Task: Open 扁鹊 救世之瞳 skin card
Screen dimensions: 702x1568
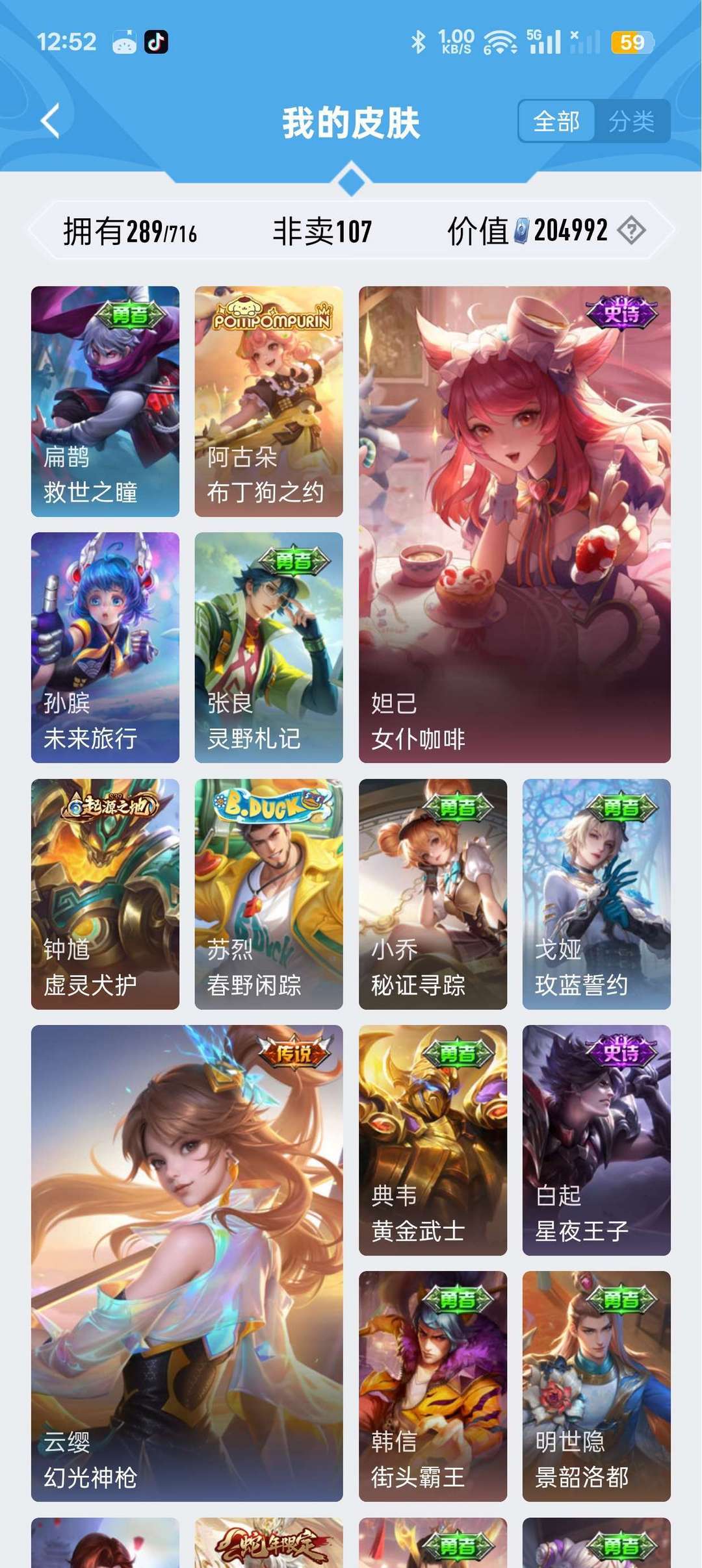Action: tap(105, 401)
